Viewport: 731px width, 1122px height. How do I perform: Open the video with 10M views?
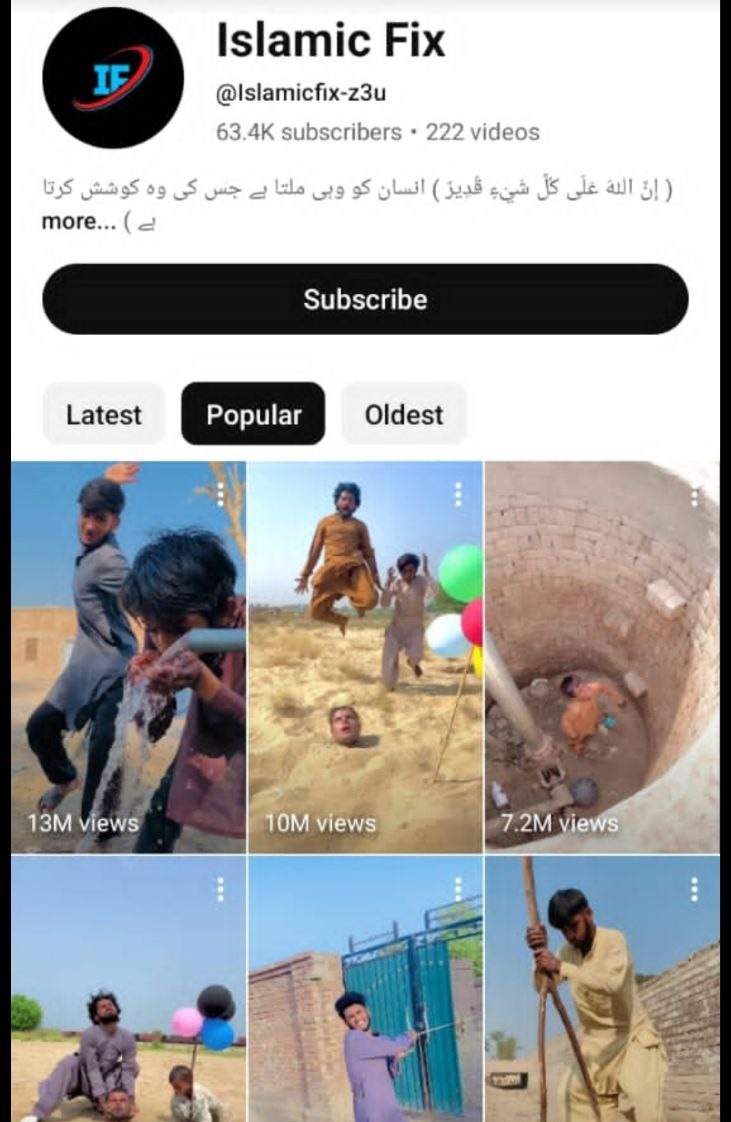[x=365, y=655]
